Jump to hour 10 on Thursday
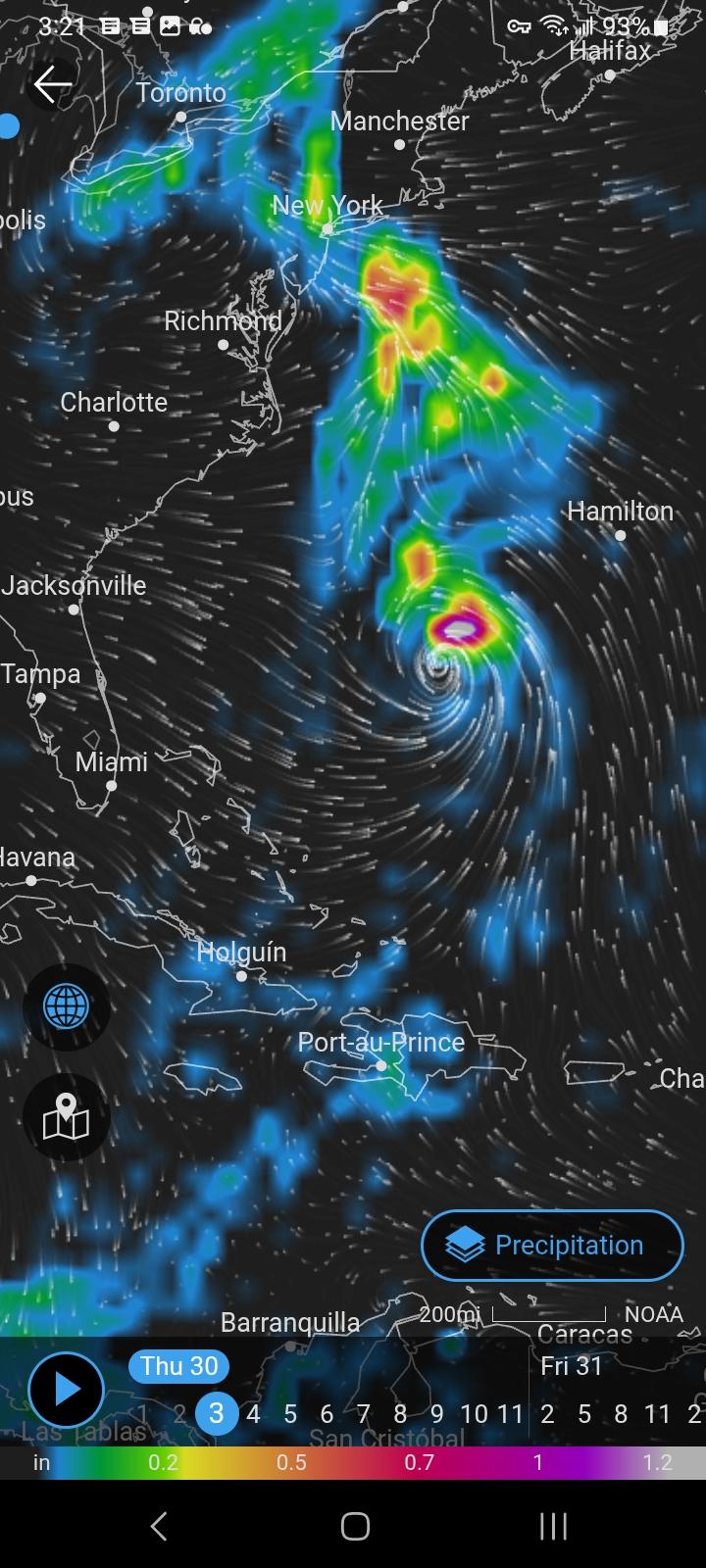The width and height of the screenshot is (706, 1568). coord(474,1414)
